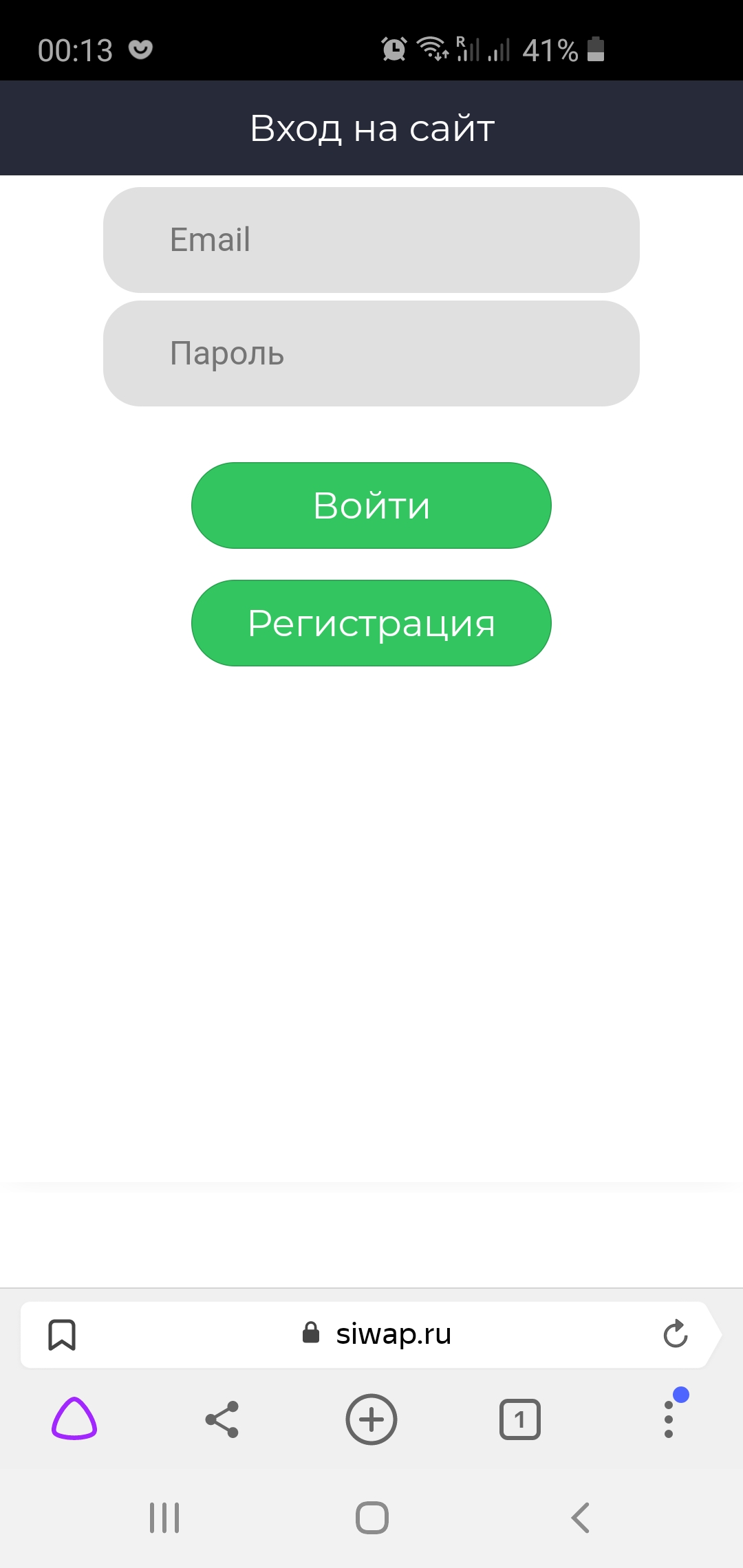Viewport: 743px width, 1568px height.
Task: Focus the Email input field
Action: [371, 240]
